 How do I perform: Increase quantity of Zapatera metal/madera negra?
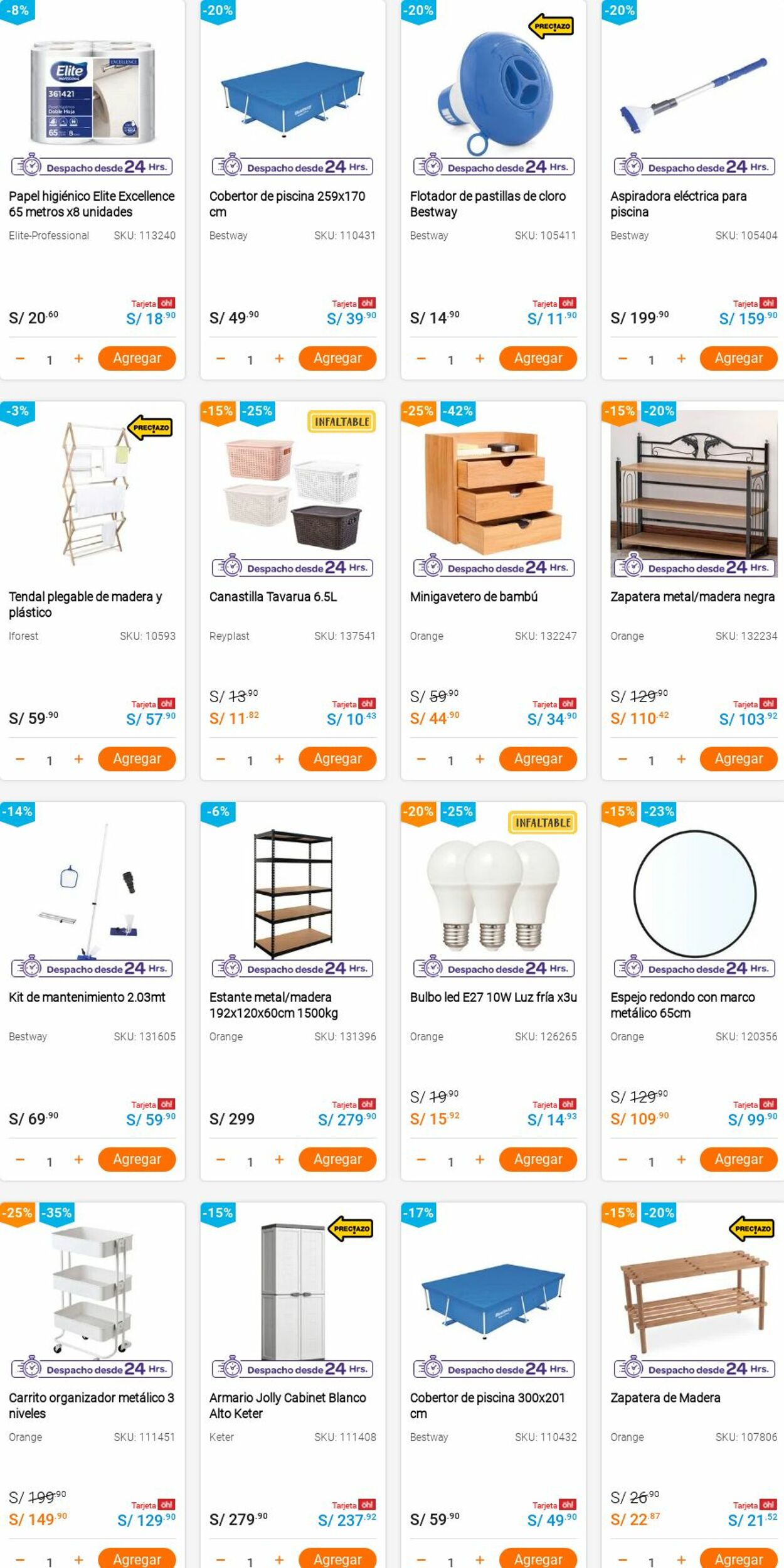click(x=681, y=759)
